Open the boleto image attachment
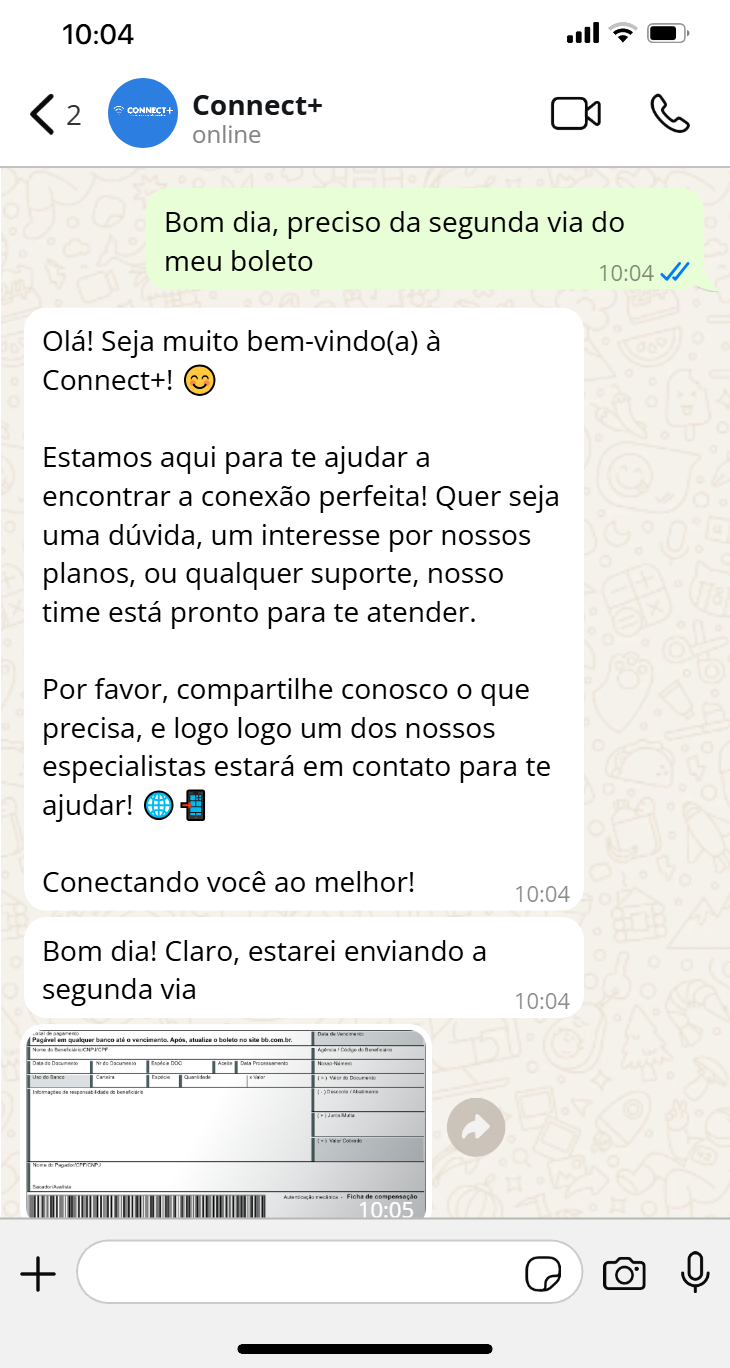The width and height of the screenshot is (730, 1368). tap(226, 1122)
